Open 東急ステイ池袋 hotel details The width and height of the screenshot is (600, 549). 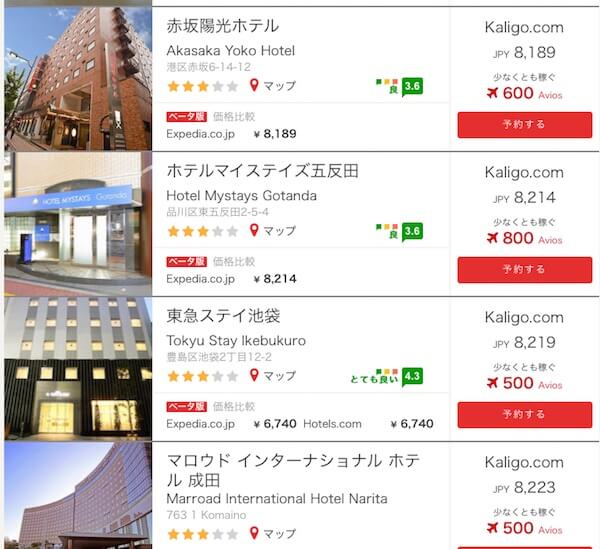[222, 316]
